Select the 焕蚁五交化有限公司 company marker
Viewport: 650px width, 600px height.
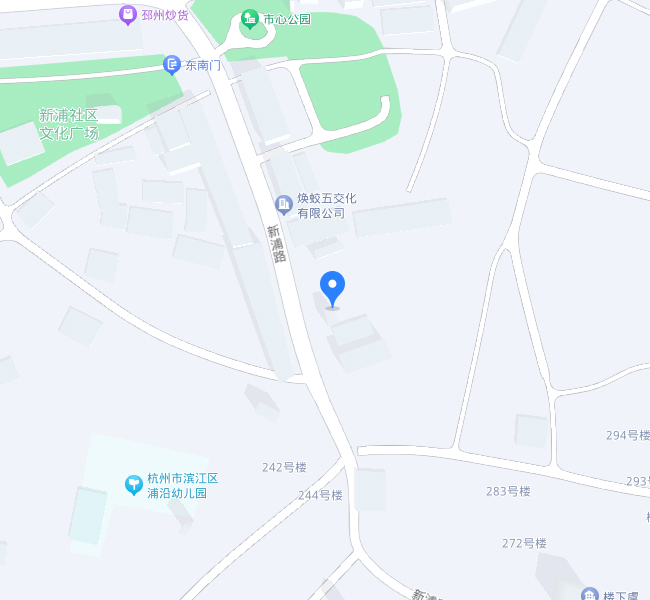(284, 205)
